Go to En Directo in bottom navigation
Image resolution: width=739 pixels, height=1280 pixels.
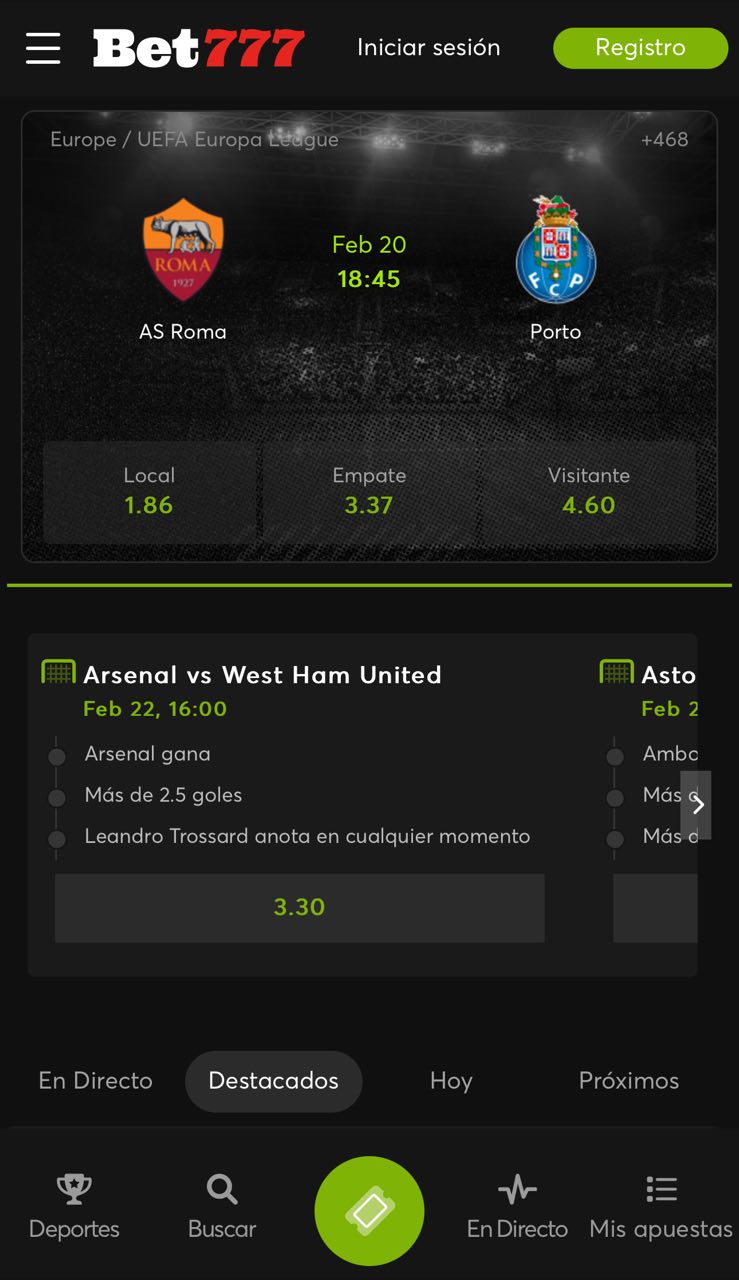click(x=517, y=1207)
